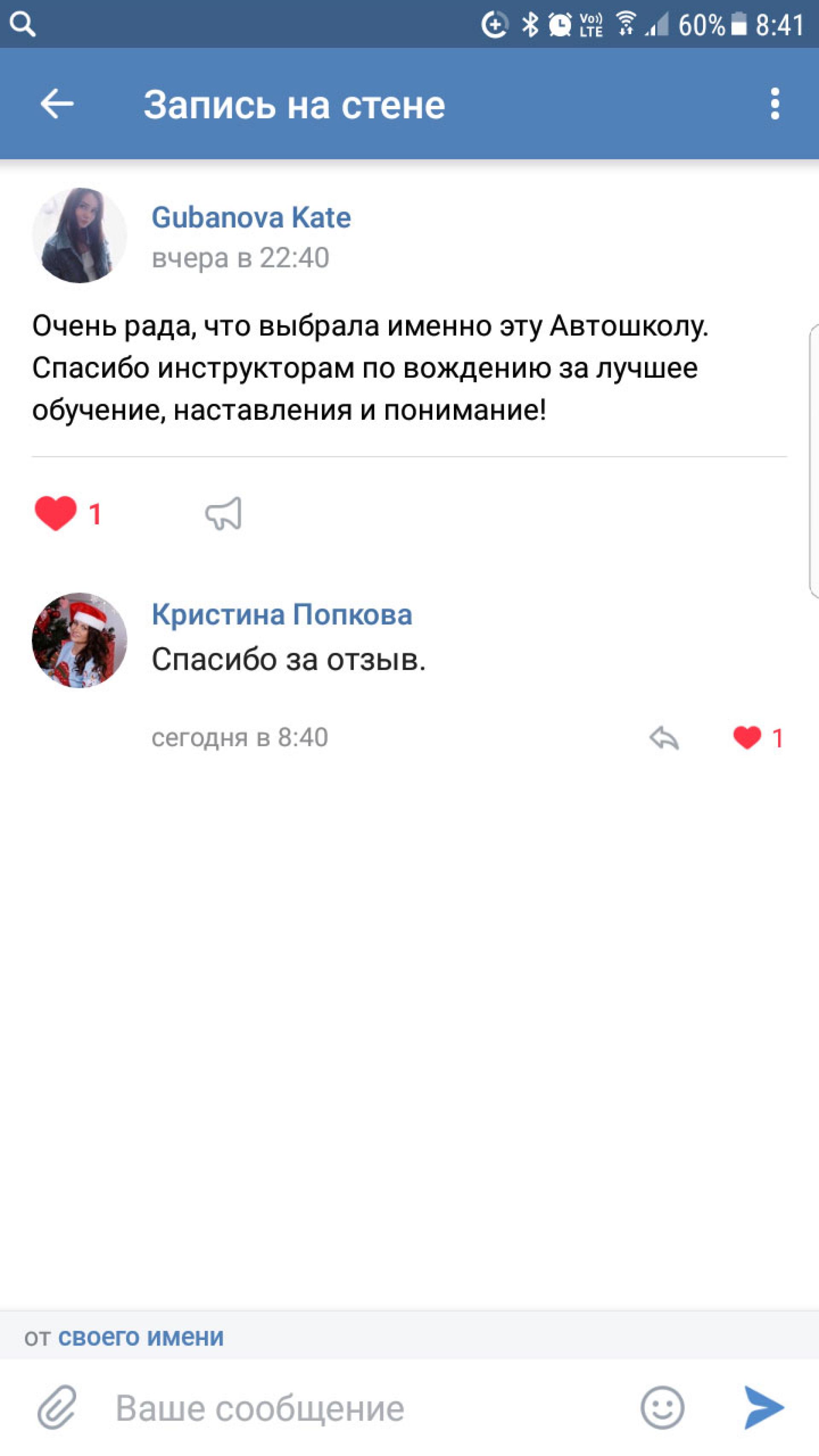
Task: Send the message arrow
Action: click(x=764, y=1407)
